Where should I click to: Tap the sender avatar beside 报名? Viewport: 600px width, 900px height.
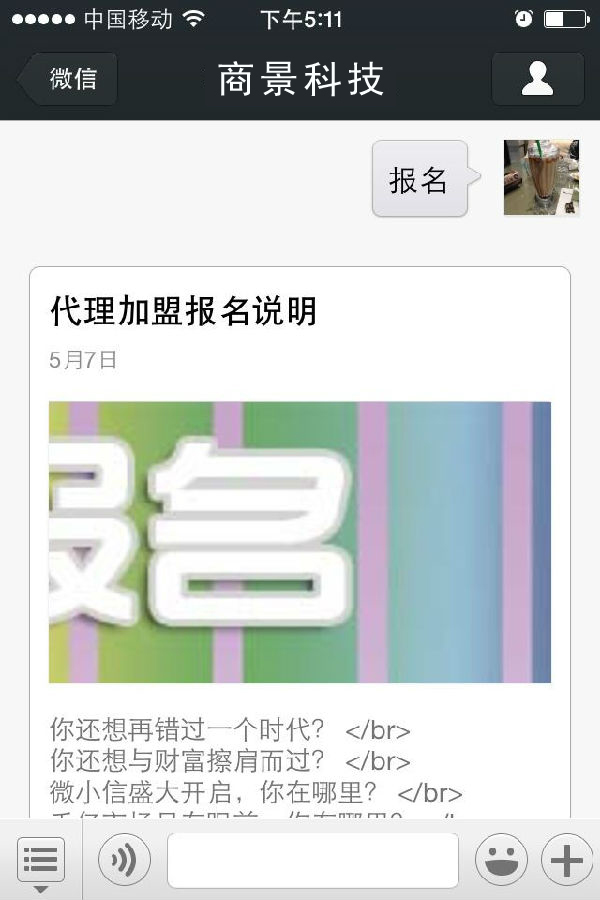click(541, 178)
